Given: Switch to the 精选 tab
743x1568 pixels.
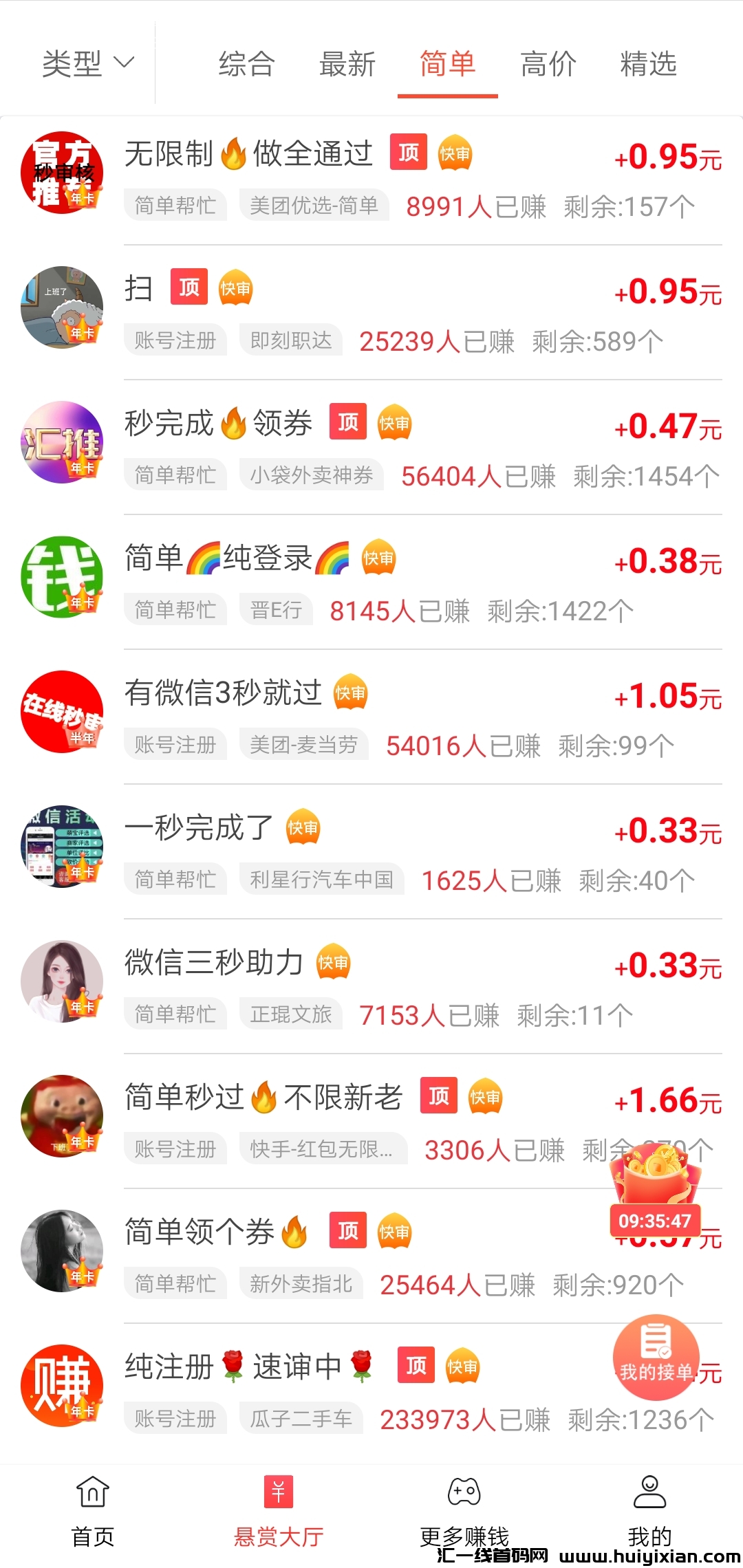Looking at the screenshot, I should 648,64.
